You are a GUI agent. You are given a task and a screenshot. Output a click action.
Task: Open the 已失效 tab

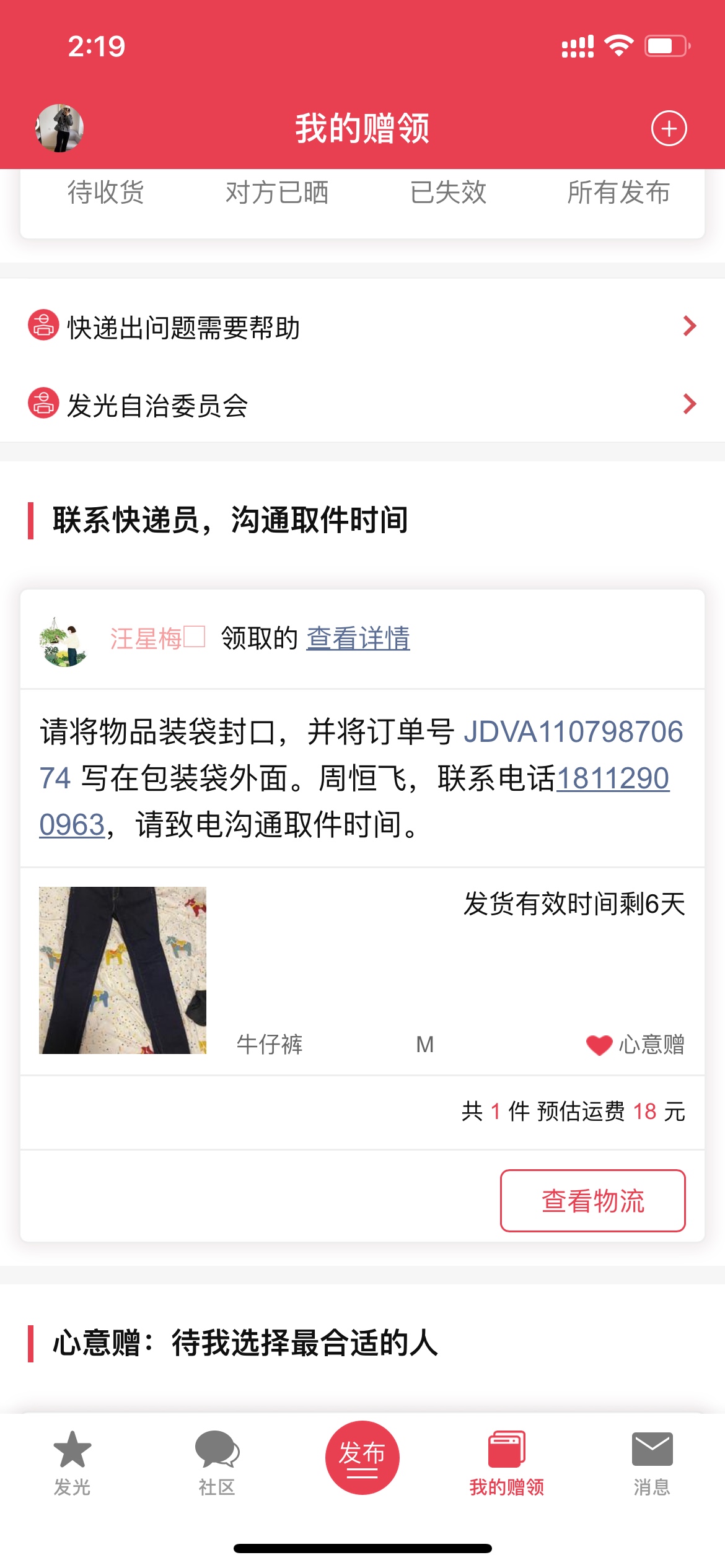click(x=448, y=192)
